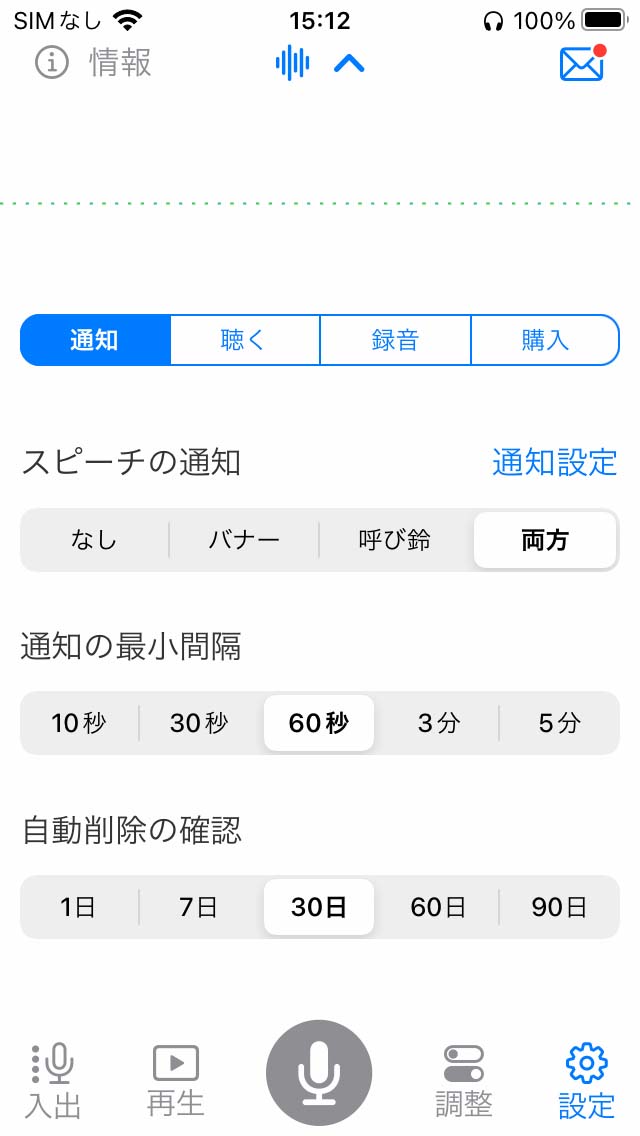Select the 設定 tab
Screen dimensions: 640x1136
[x=586, y=1081]
